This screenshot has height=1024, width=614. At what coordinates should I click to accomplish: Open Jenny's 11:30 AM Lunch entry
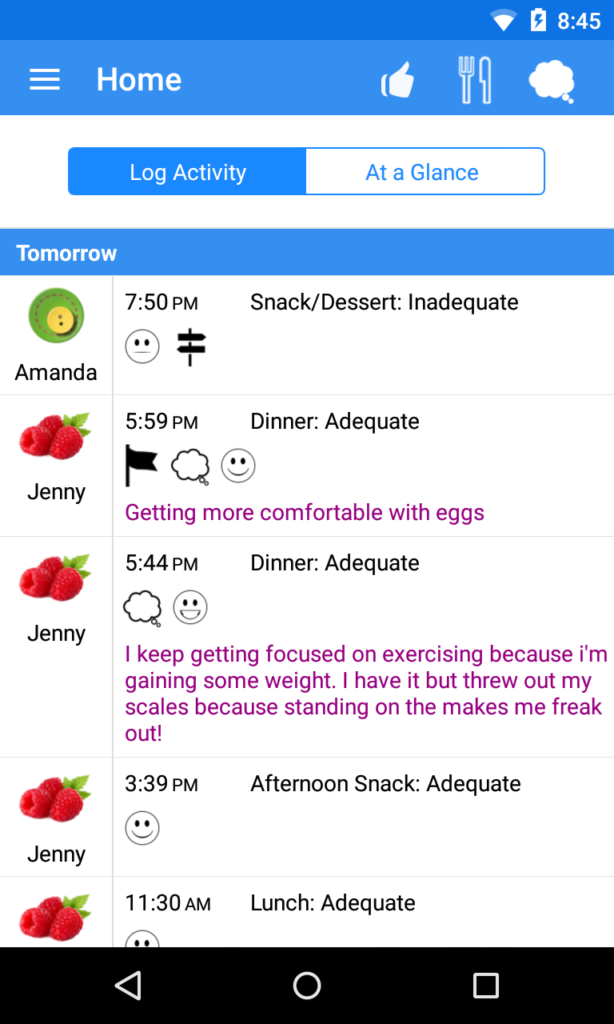point(307,912)
